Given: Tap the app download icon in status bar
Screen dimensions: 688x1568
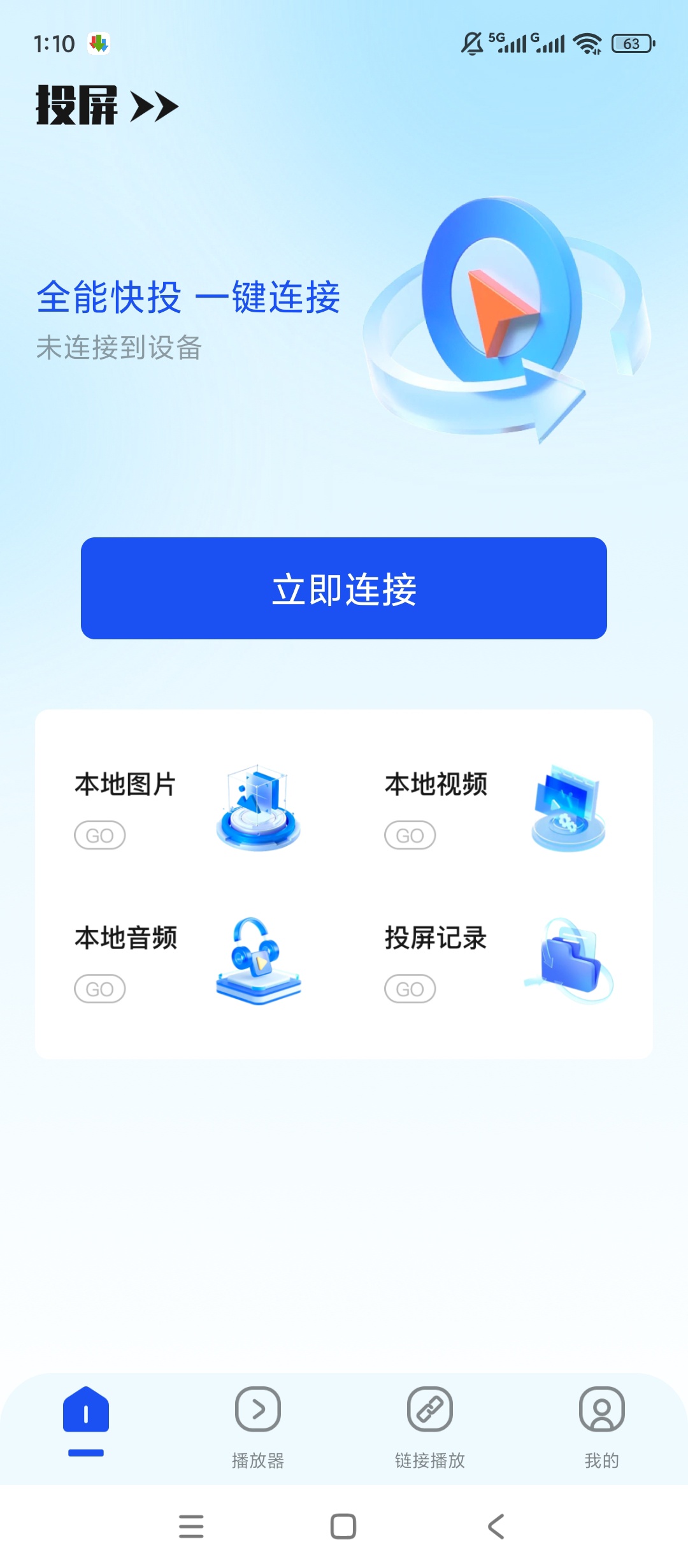Looking at the screenshot, I should [x=99, y=43].
